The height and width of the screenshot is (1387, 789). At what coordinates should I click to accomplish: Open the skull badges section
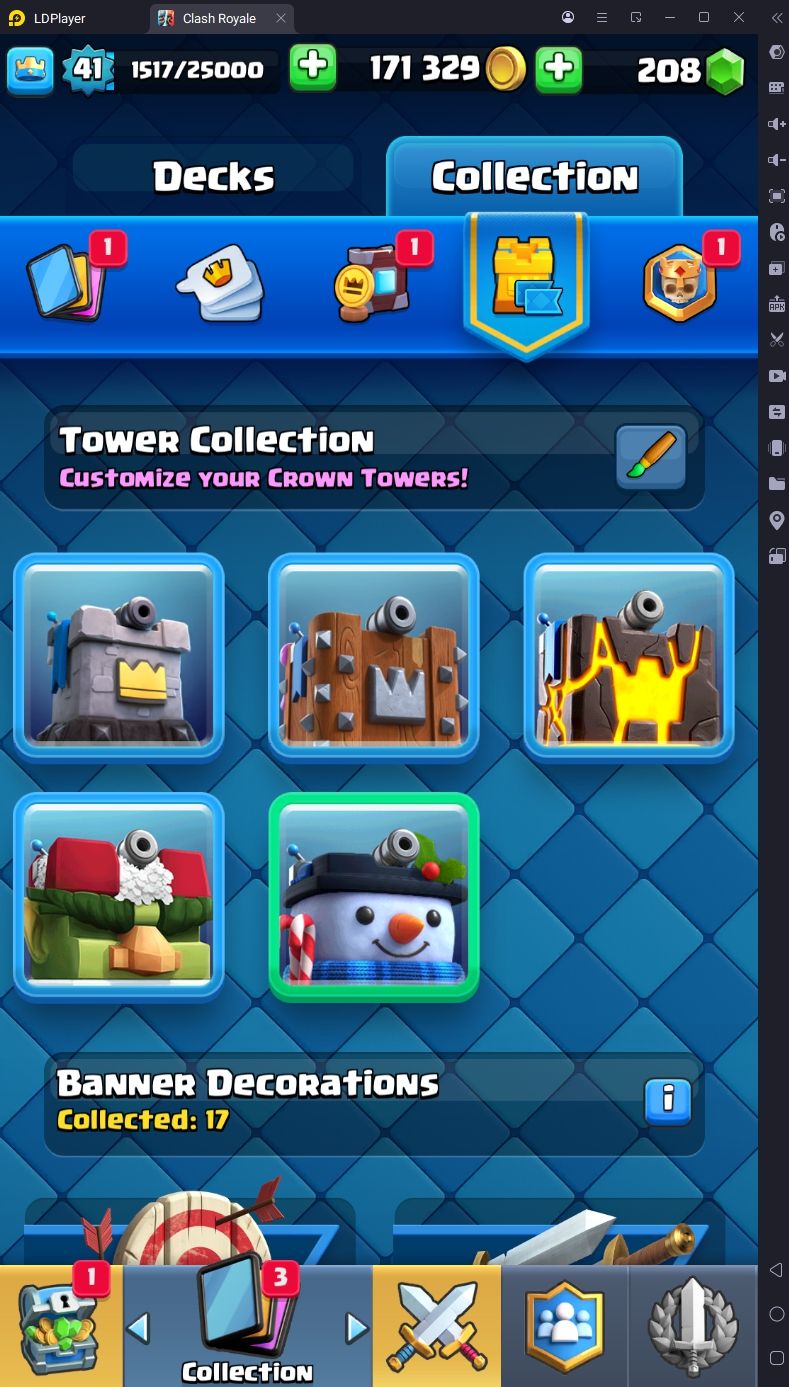click(680, 282)
